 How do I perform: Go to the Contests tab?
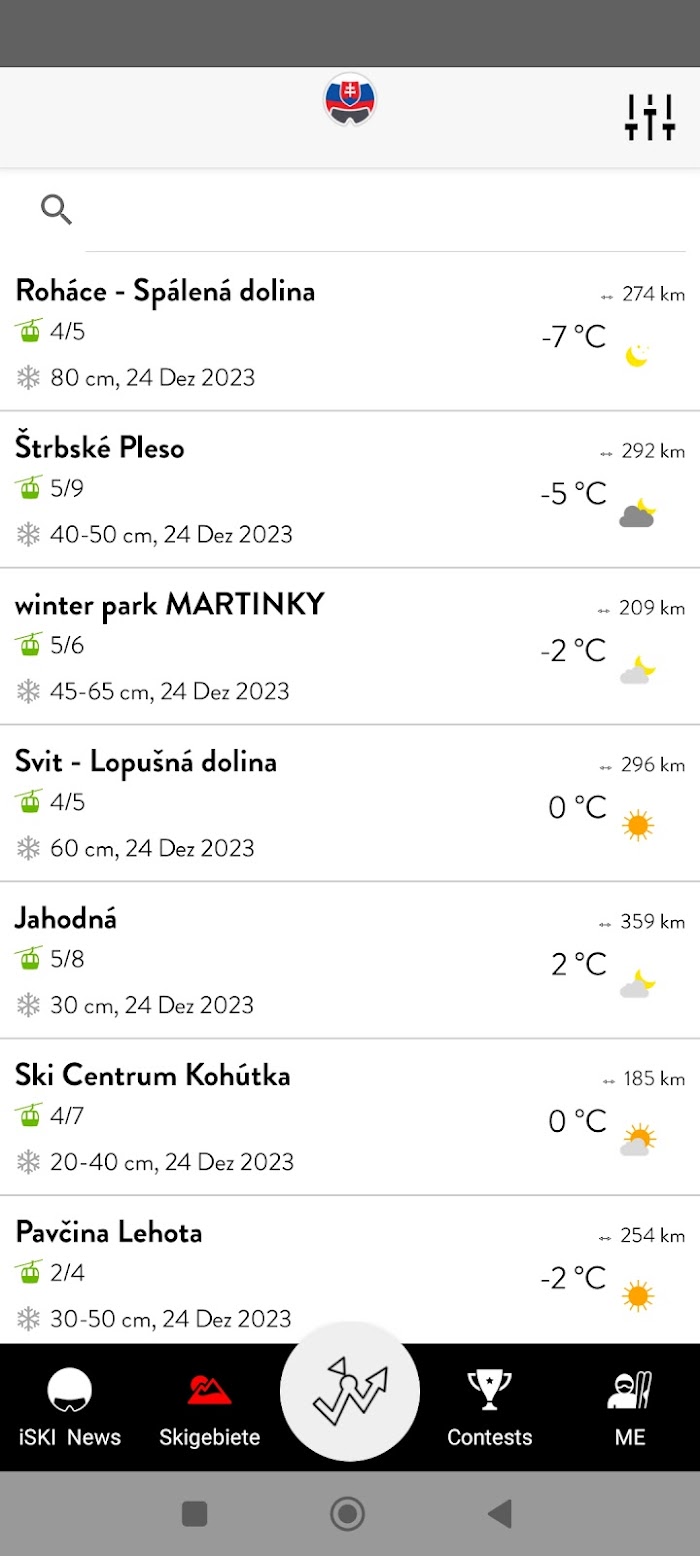pos(490,1408)
